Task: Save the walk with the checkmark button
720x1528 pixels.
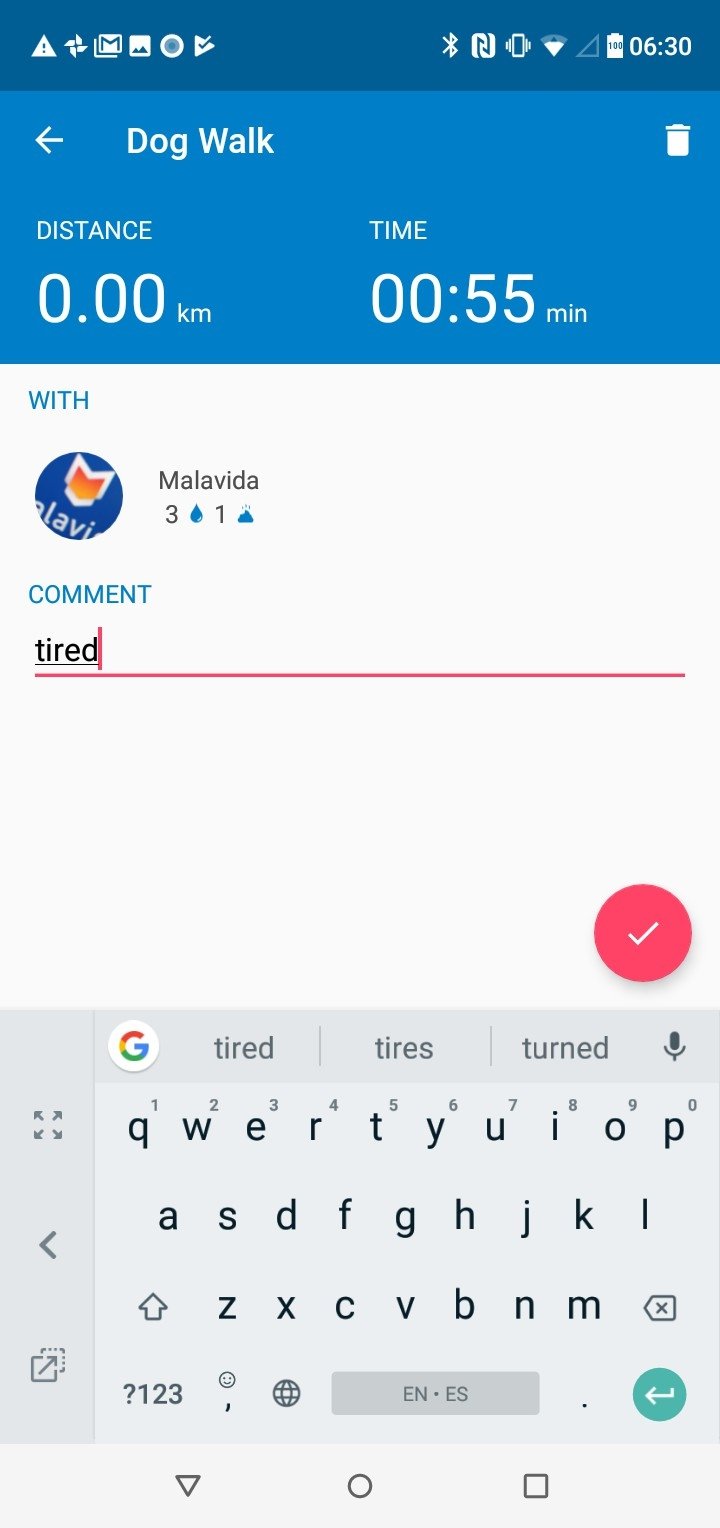Action: [x=642, y=933]
